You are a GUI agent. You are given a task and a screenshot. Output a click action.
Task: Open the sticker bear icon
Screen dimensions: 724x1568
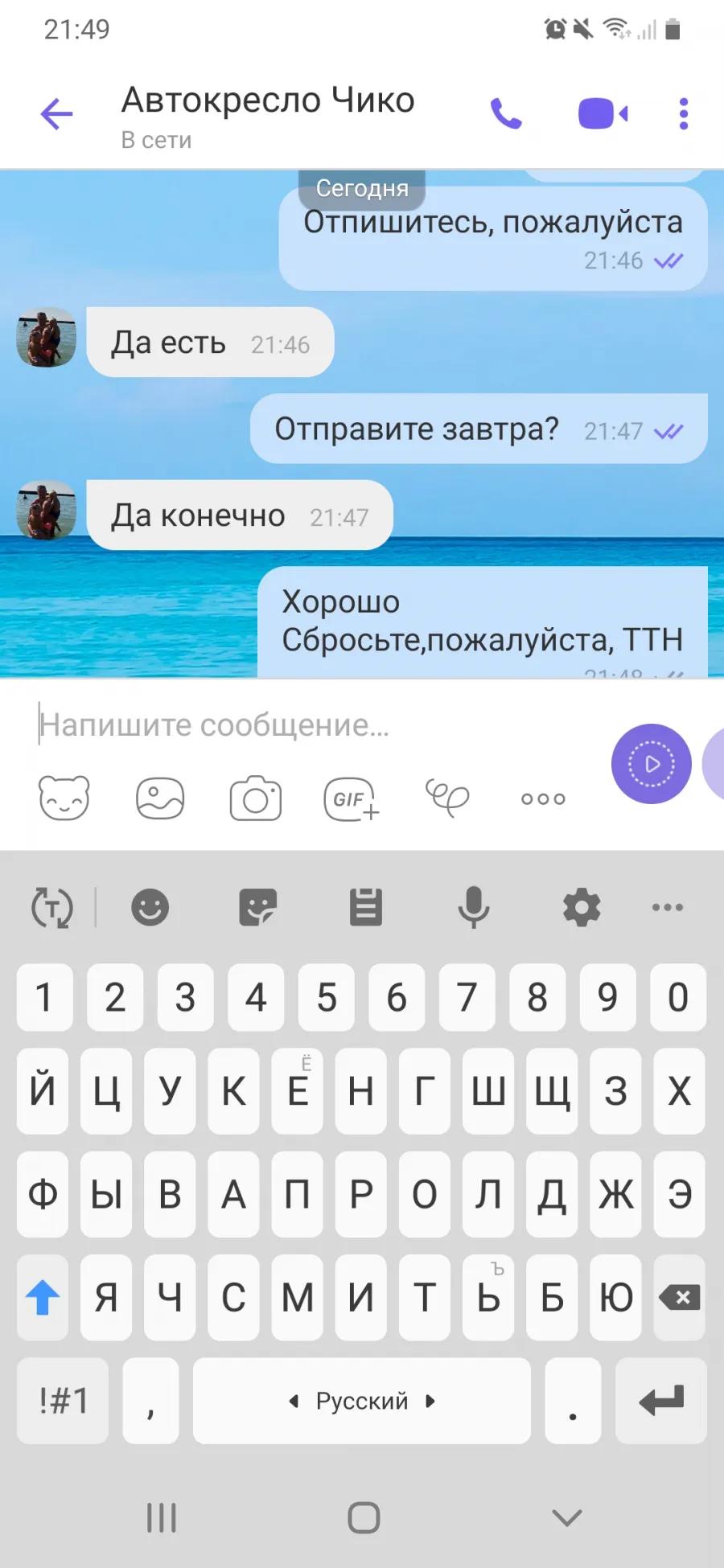point(64,798)
